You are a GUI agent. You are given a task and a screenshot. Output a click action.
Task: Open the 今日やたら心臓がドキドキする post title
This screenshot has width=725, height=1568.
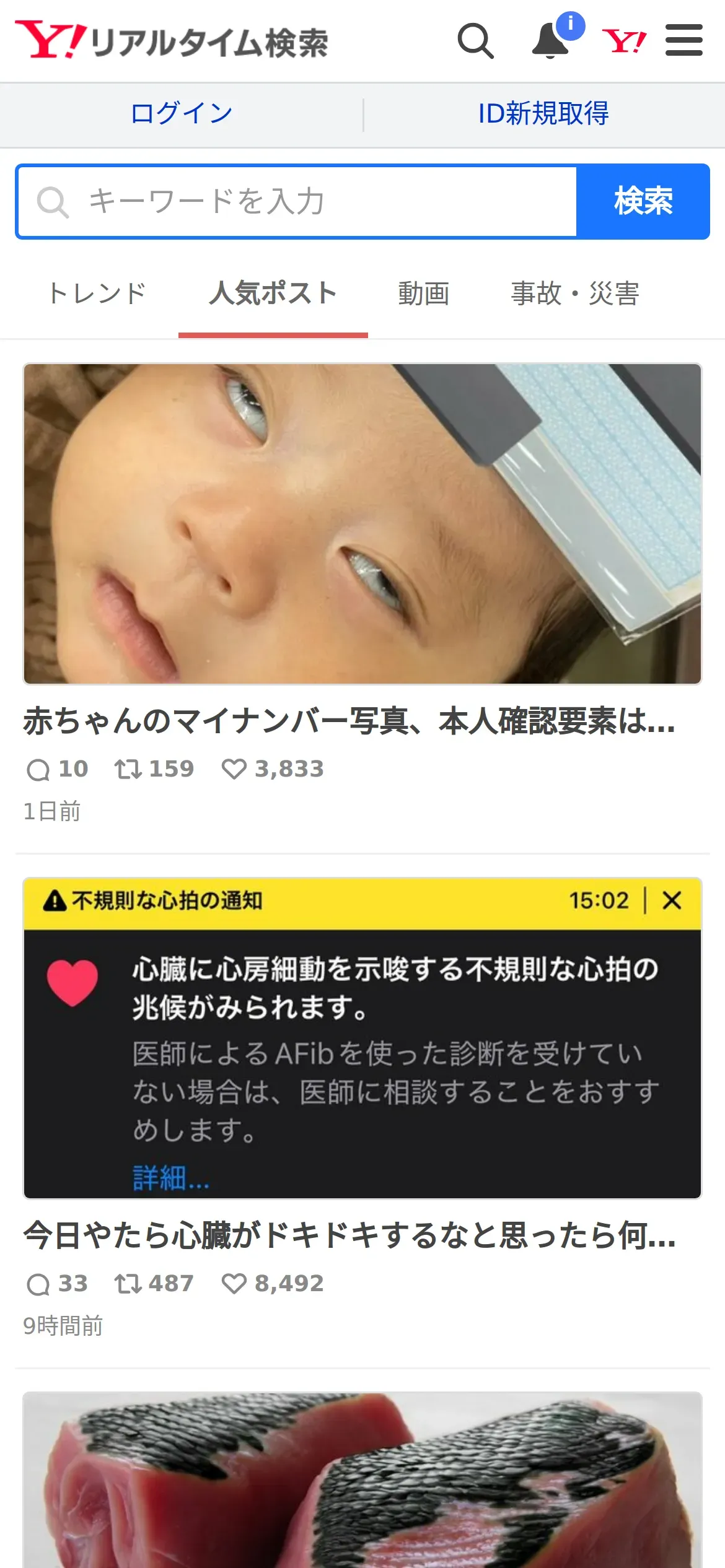(x=349, y=1235)
